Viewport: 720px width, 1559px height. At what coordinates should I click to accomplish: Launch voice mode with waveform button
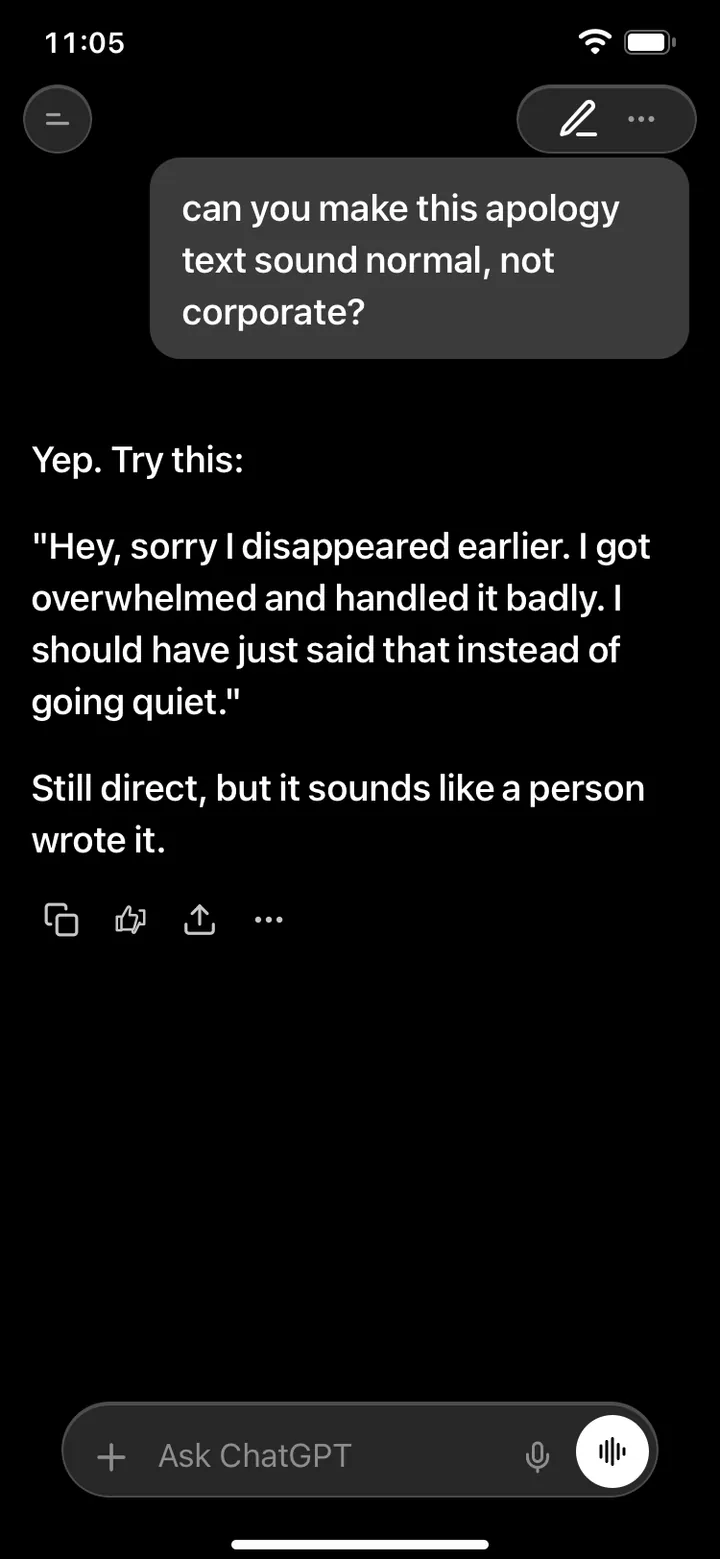point(612,1452)
